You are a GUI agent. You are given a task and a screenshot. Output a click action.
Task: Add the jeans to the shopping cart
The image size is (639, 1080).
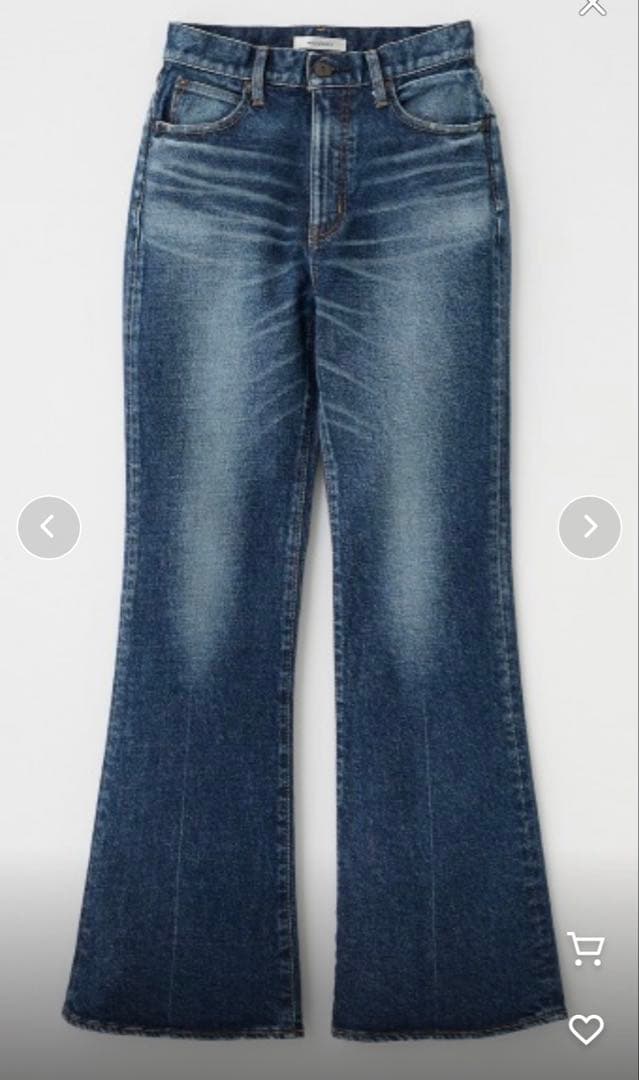pos(585,949)
